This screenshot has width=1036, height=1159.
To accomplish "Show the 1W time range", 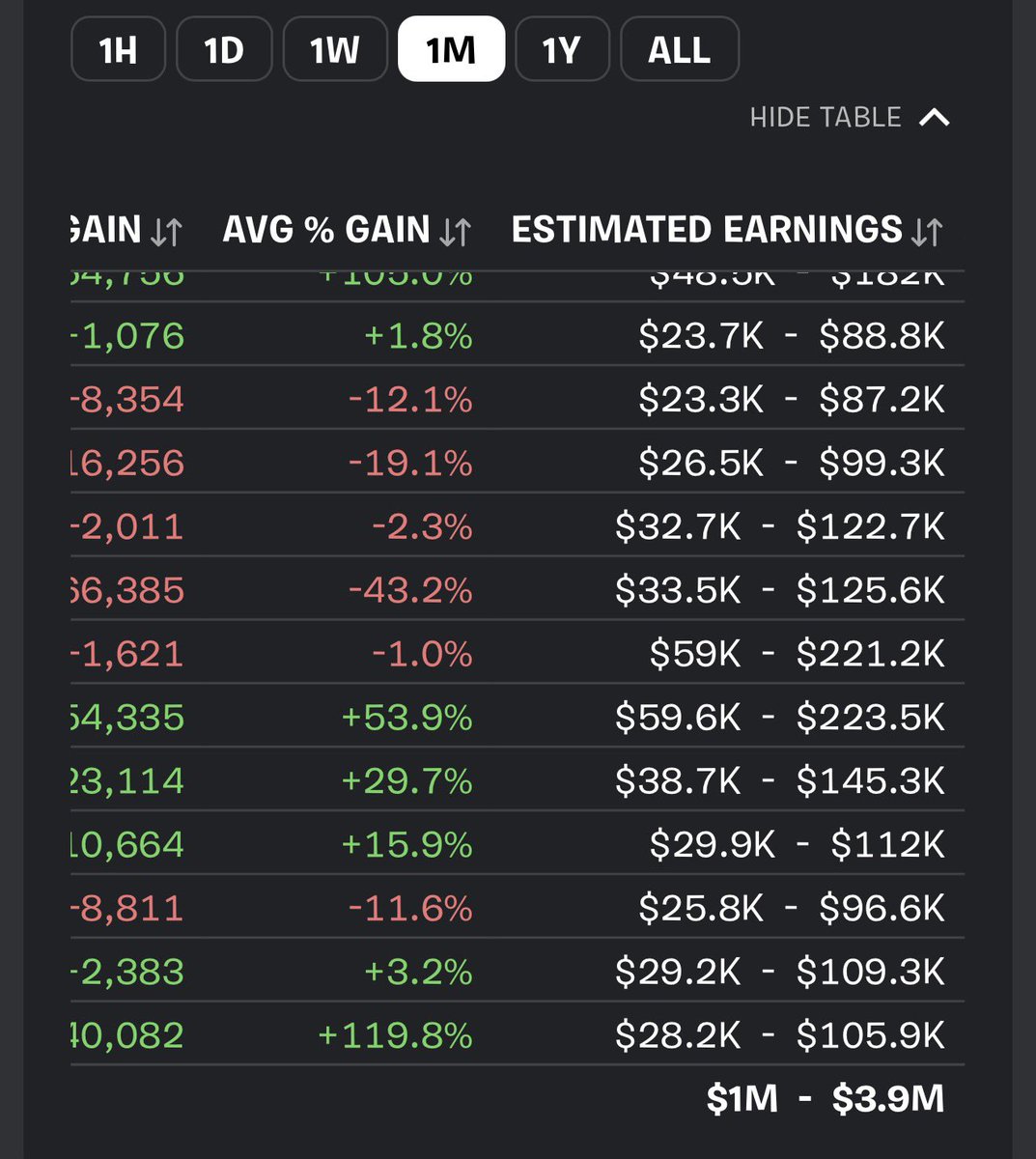I will click(x=334, y=49).
